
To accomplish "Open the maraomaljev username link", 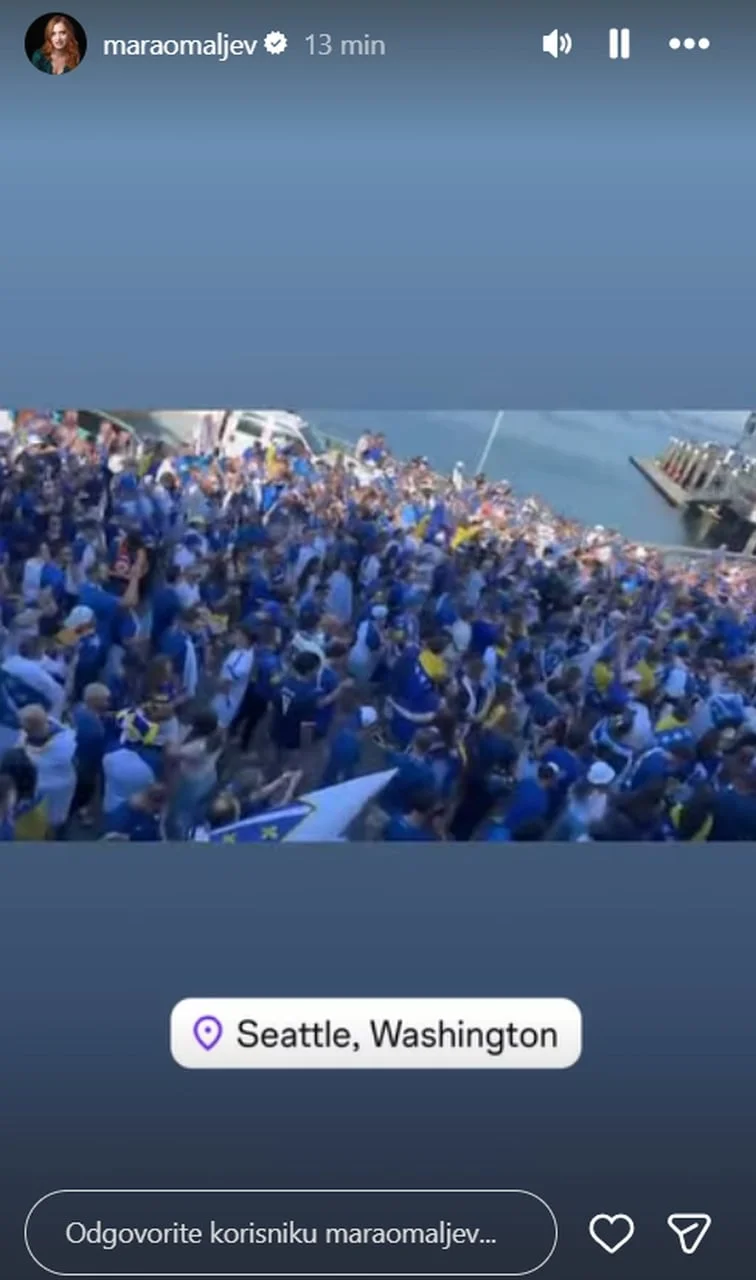I will (180, 45).
